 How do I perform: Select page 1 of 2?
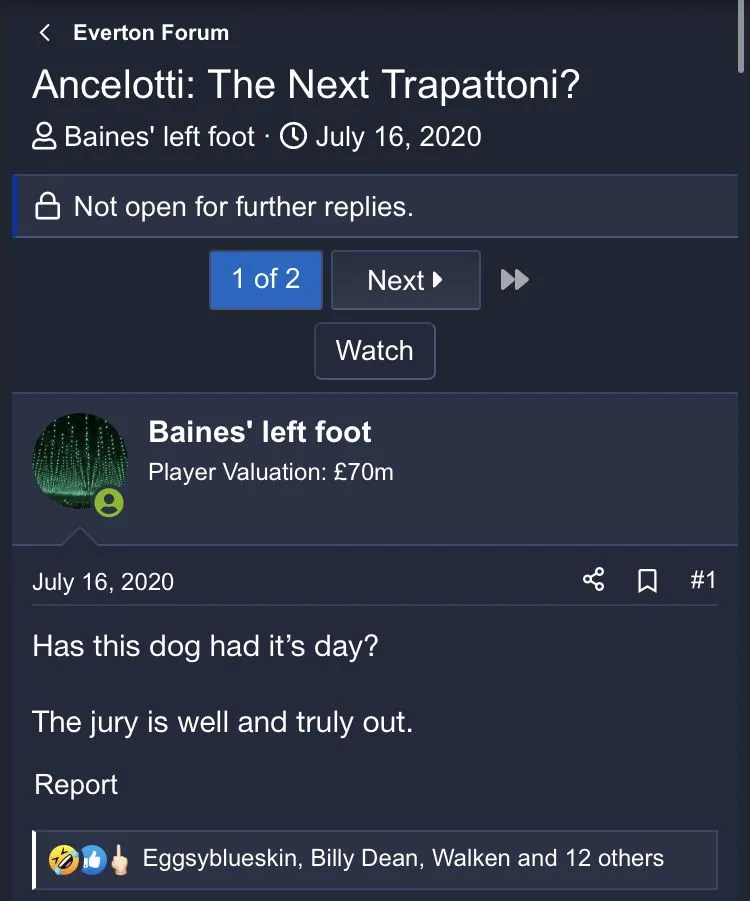coord(266,280)
